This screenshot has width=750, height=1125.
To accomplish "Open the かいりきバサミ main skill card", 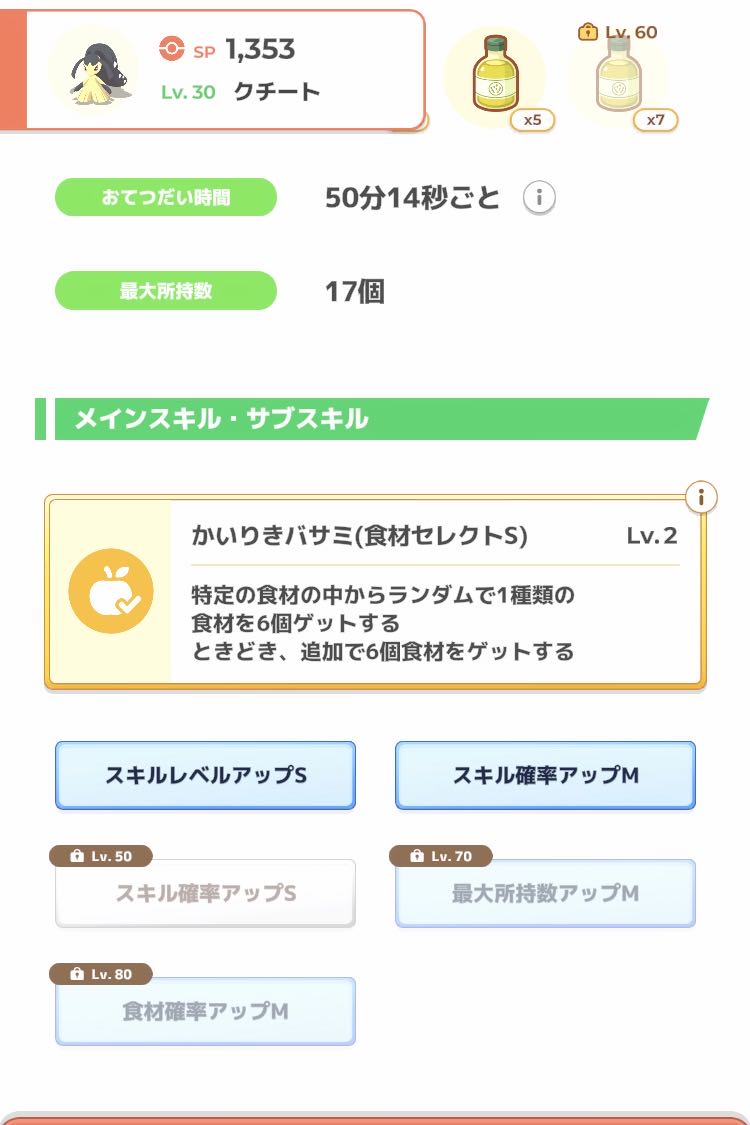I will pos(375,592).
